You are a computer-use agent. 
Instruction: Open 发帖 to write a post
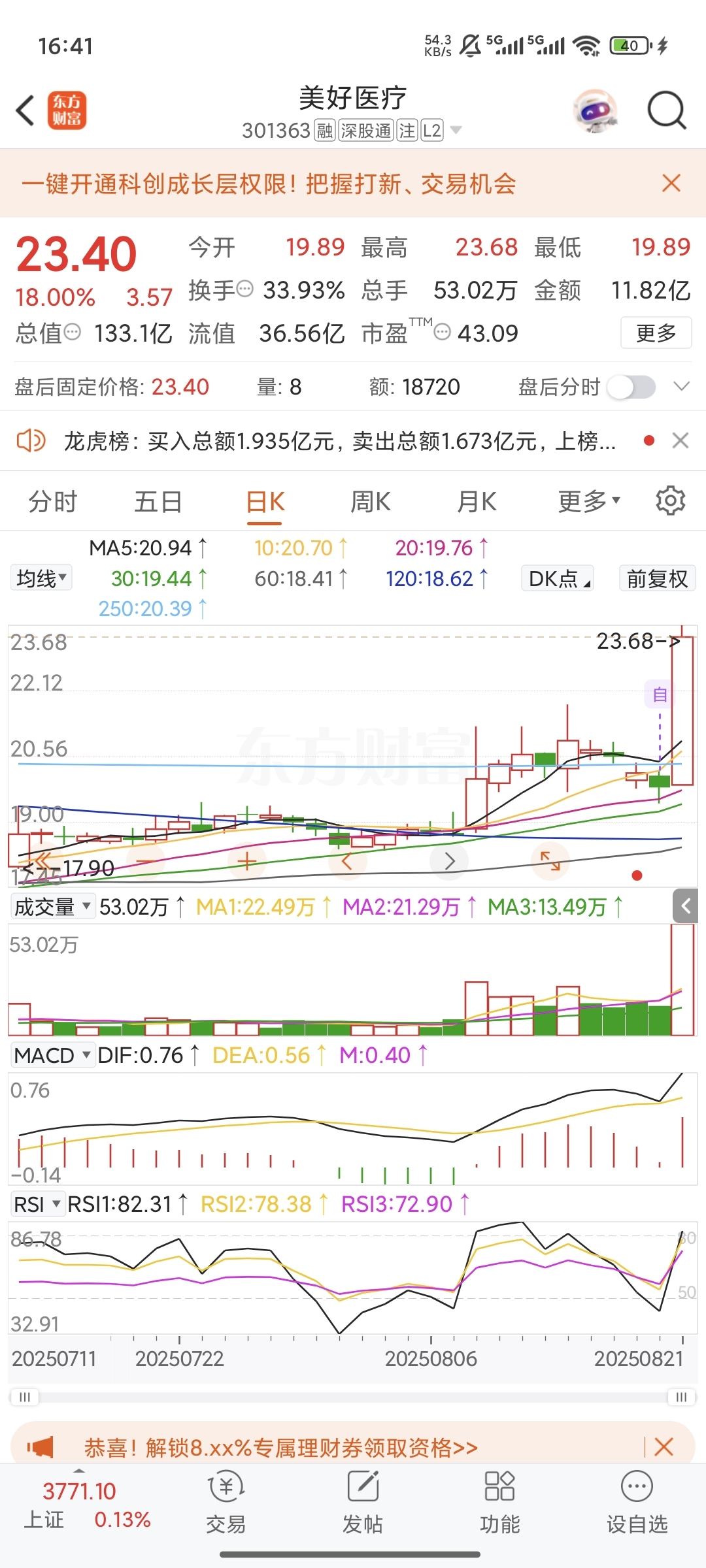coord(363,1503)
